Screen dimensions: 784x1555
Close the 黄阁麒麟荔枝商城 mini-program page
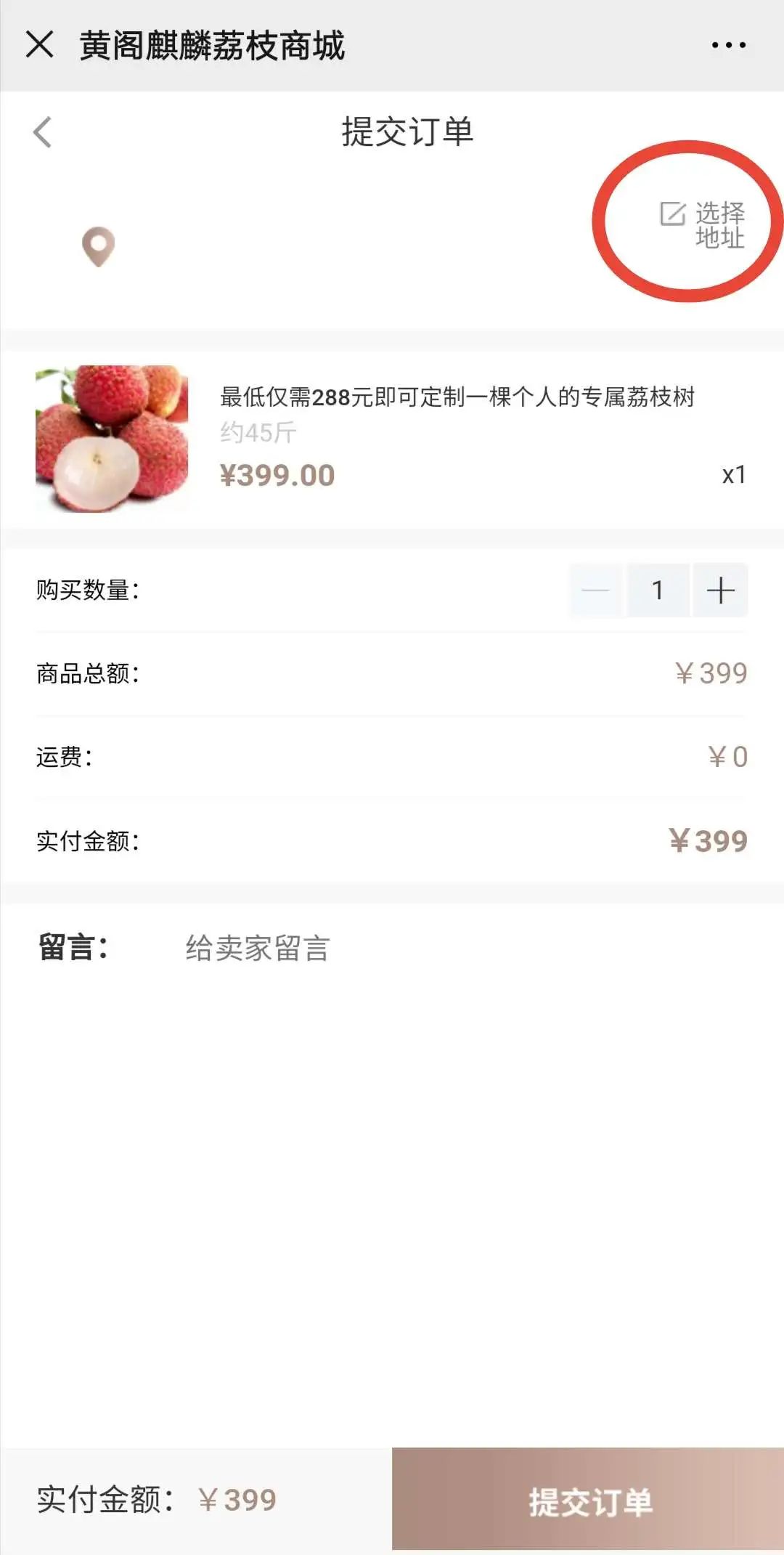pos(40,45)
